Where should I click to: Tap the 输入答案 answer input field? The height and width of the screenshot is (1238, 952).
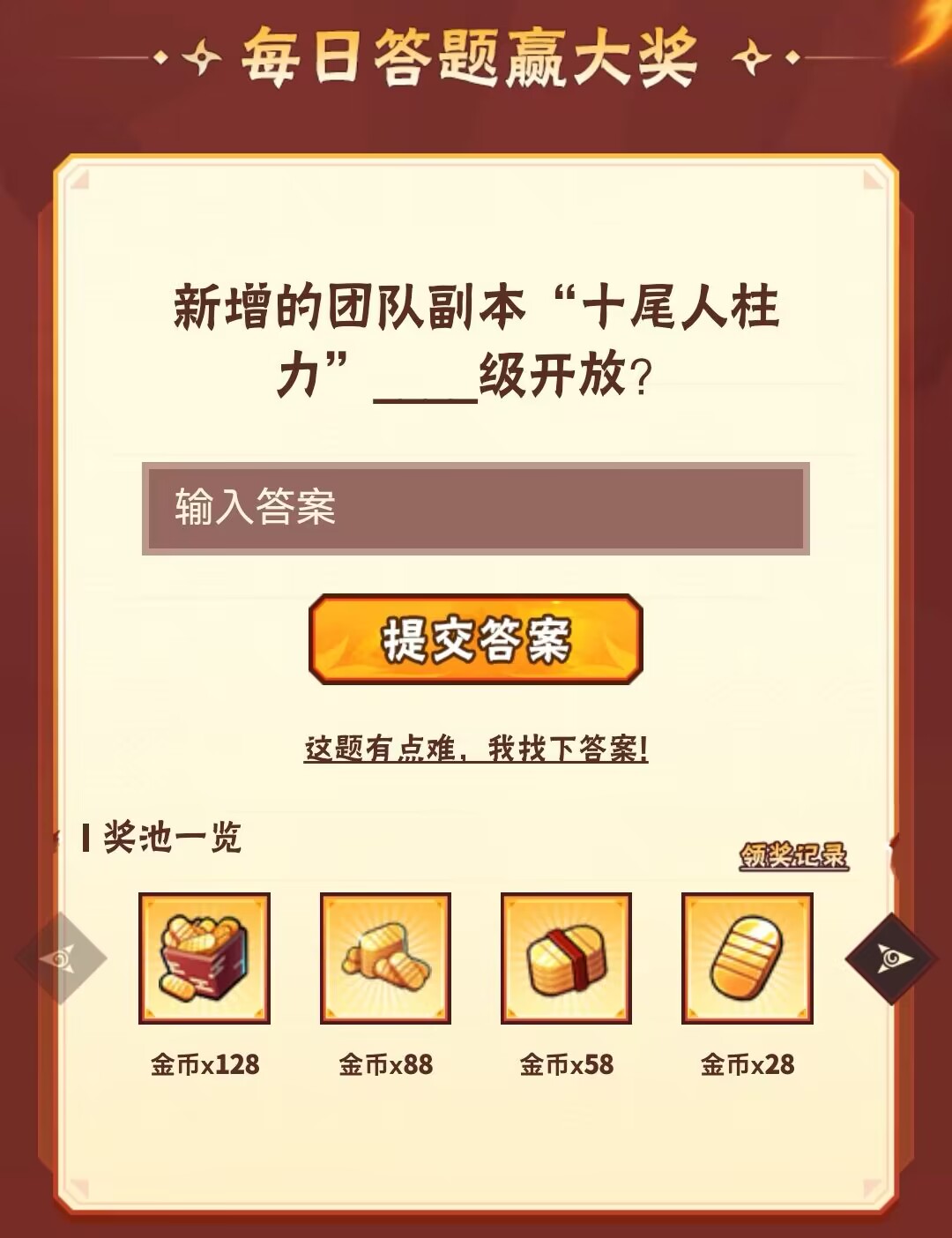coord(475,509)
